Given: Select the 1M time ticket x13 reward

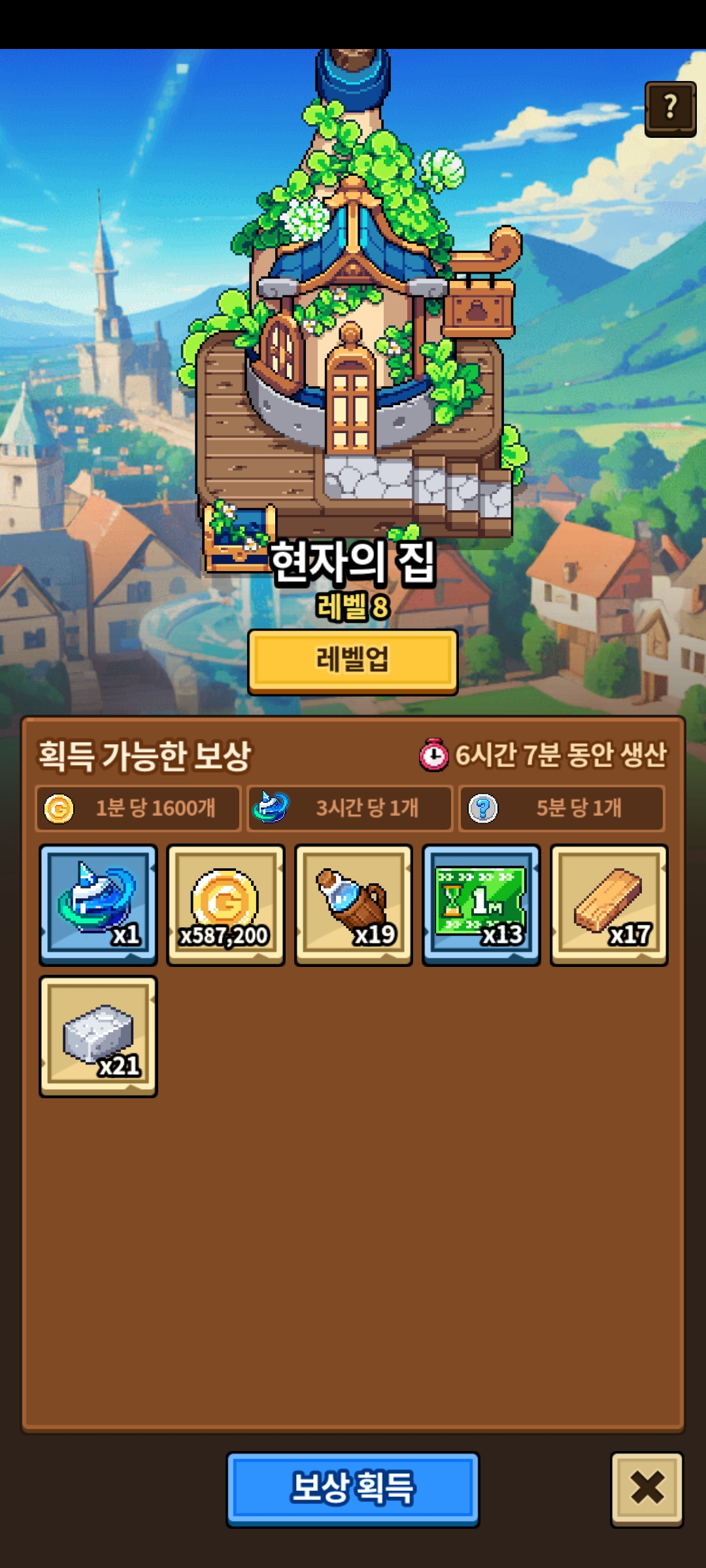Looking at the screenshot, I should [481, 905].
